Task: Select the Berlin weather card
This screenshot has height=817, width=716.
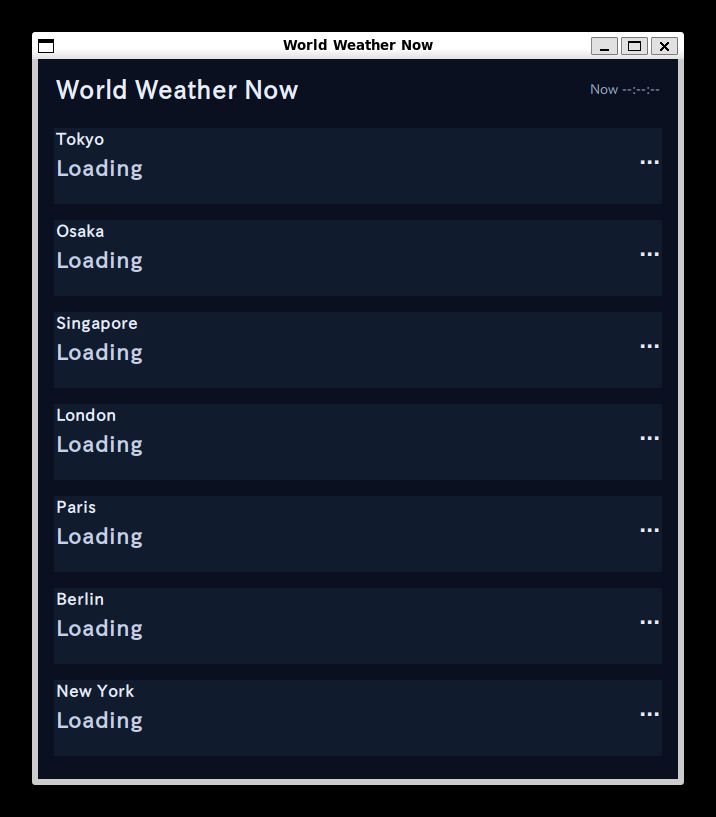Action: 357,626
